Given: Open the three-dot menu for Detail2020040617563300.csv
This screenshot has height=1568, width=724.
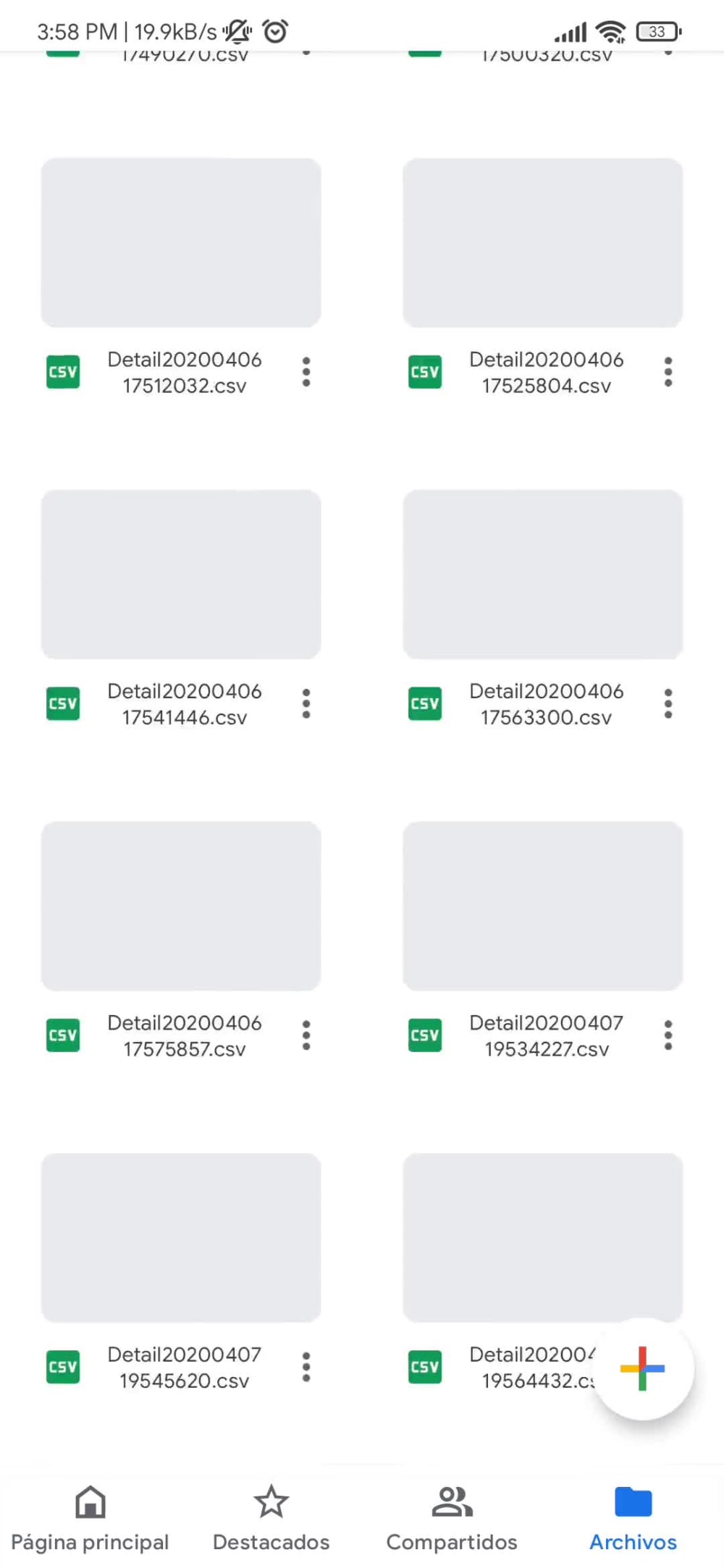Looking at the screenshot, I should [x=668, y=703].
